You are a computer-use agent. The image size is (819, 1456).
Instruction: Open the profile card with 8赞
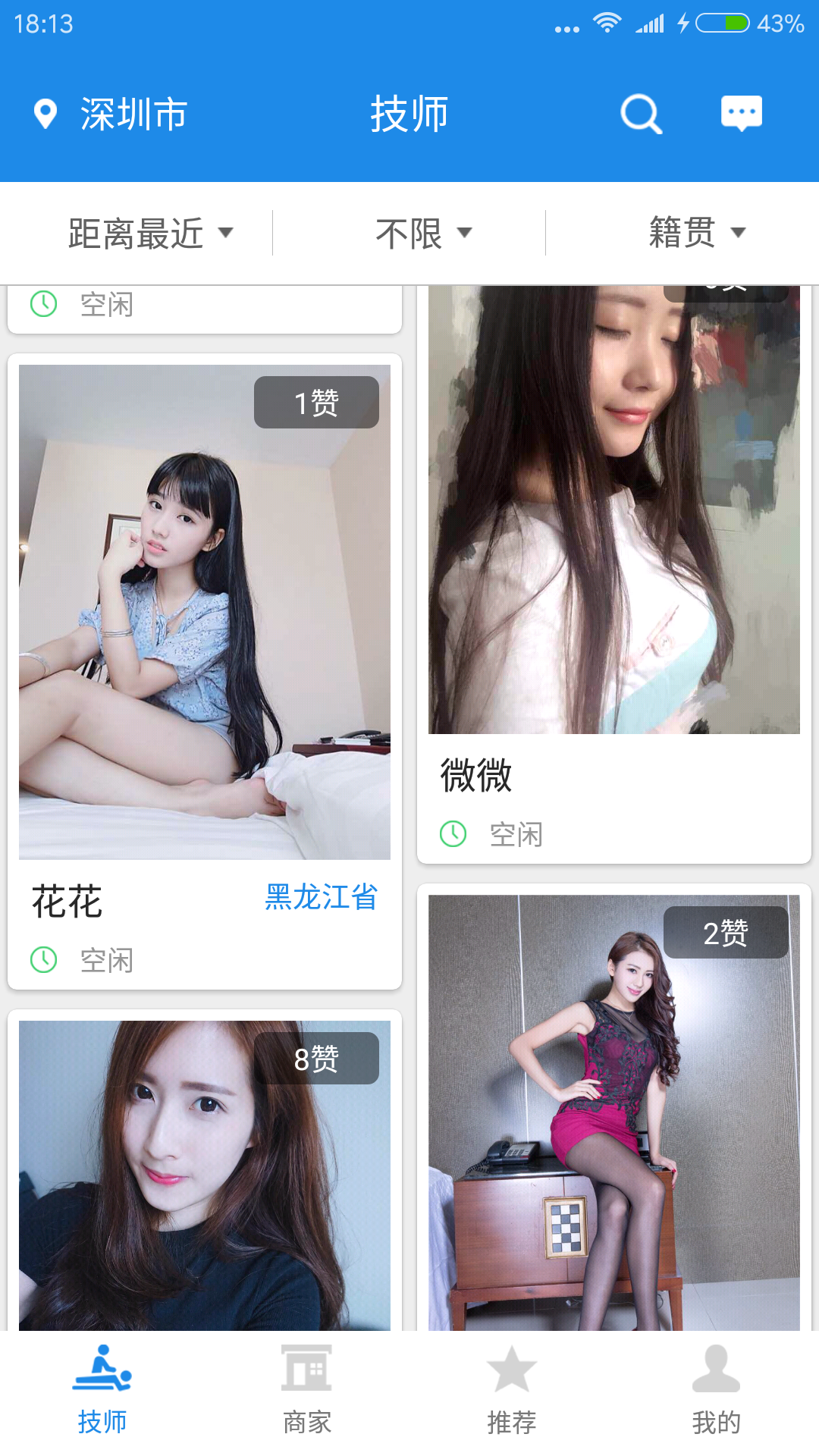coord(205,1175)
